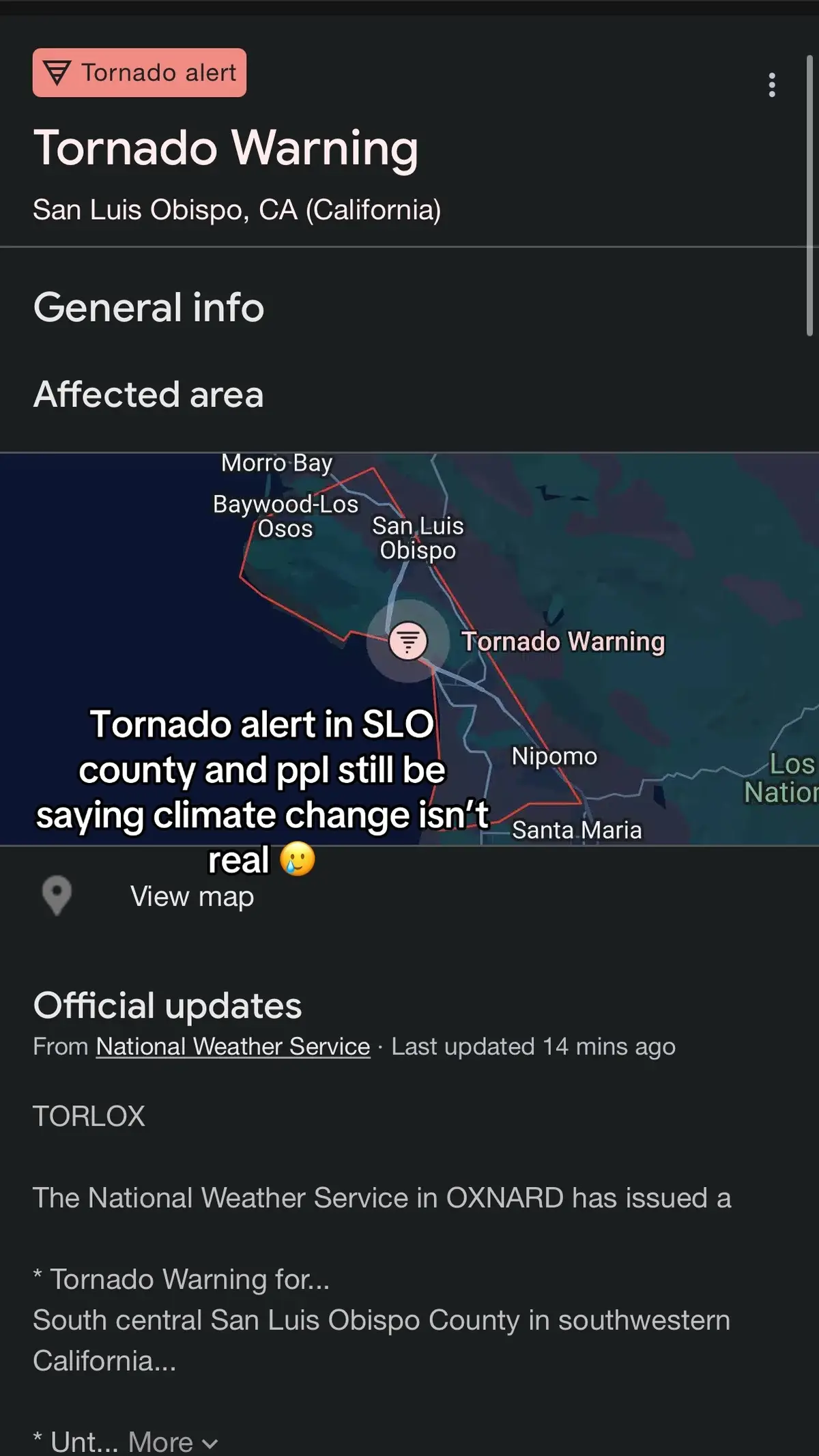Select the Affected area section header

(x=150, y=395)
